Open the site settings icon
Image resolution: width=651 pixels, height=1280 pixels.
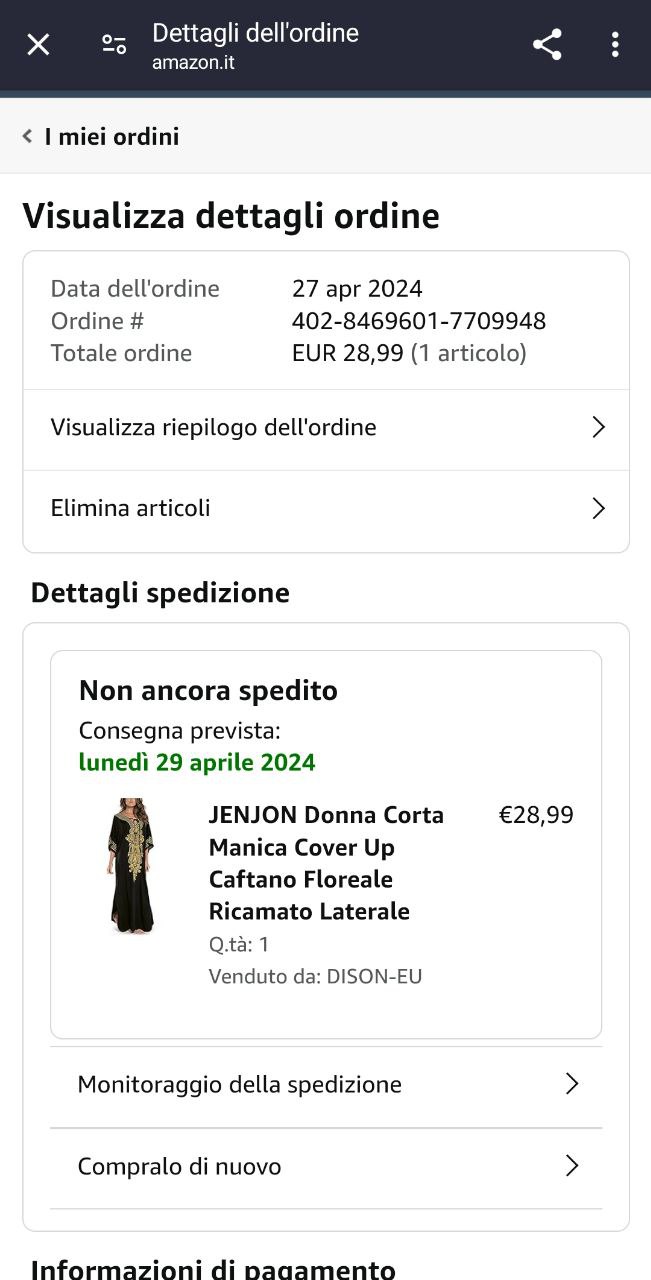click(114, 45)
